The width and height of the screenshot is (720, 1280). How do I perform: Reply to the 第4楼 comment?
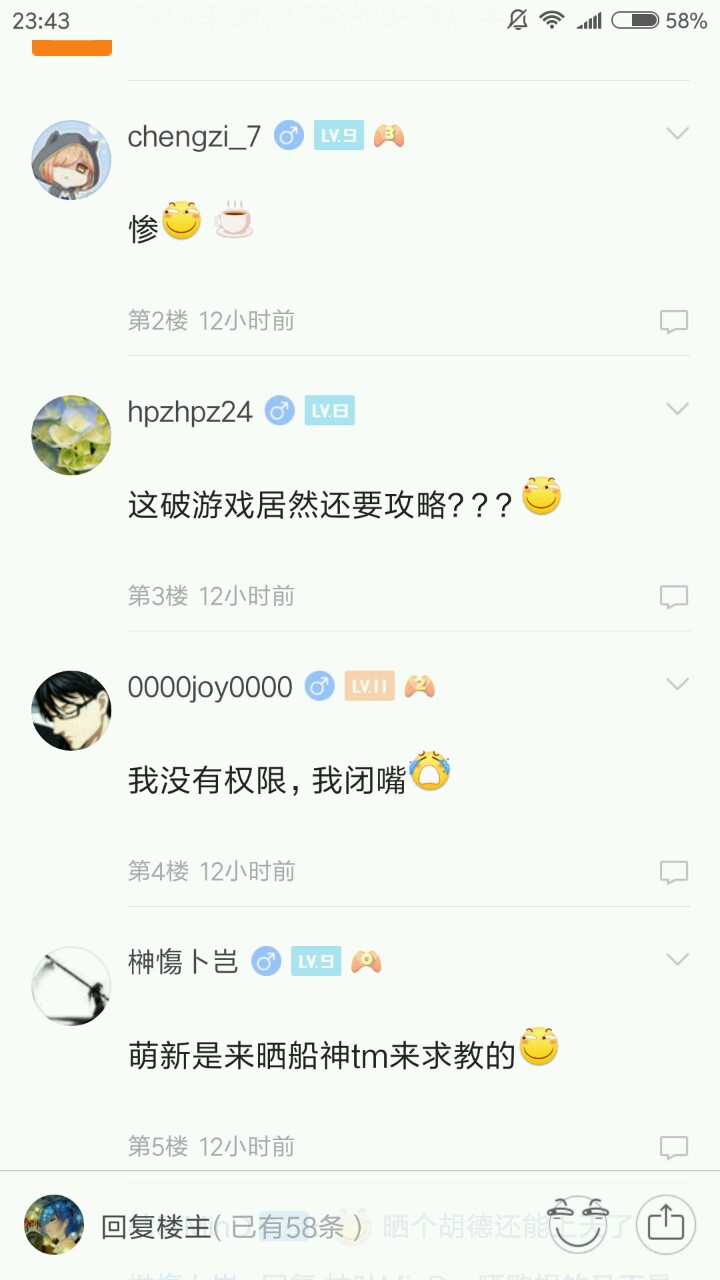tap(674, 872)
